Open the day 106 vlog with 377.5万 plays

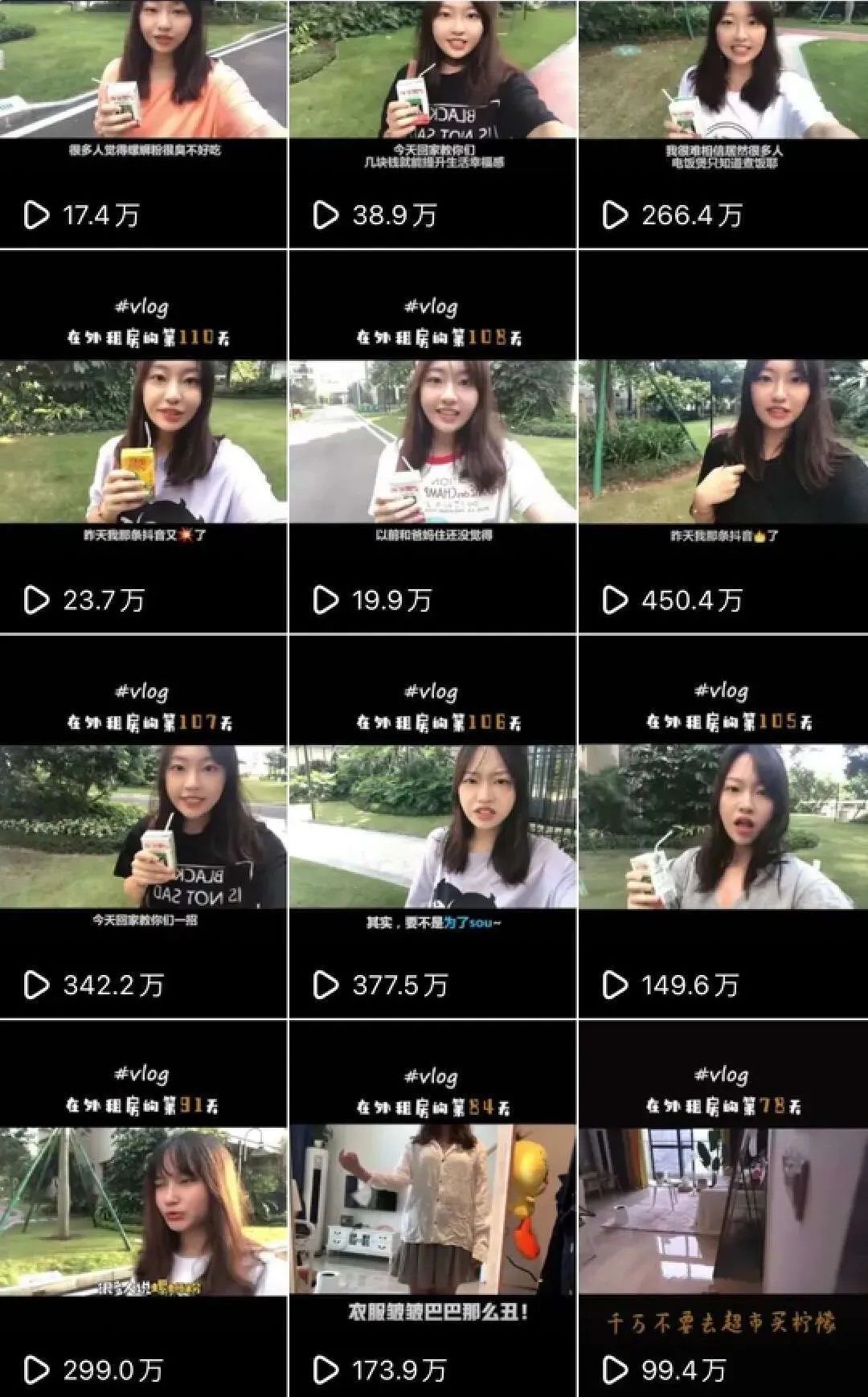[432, 828]
